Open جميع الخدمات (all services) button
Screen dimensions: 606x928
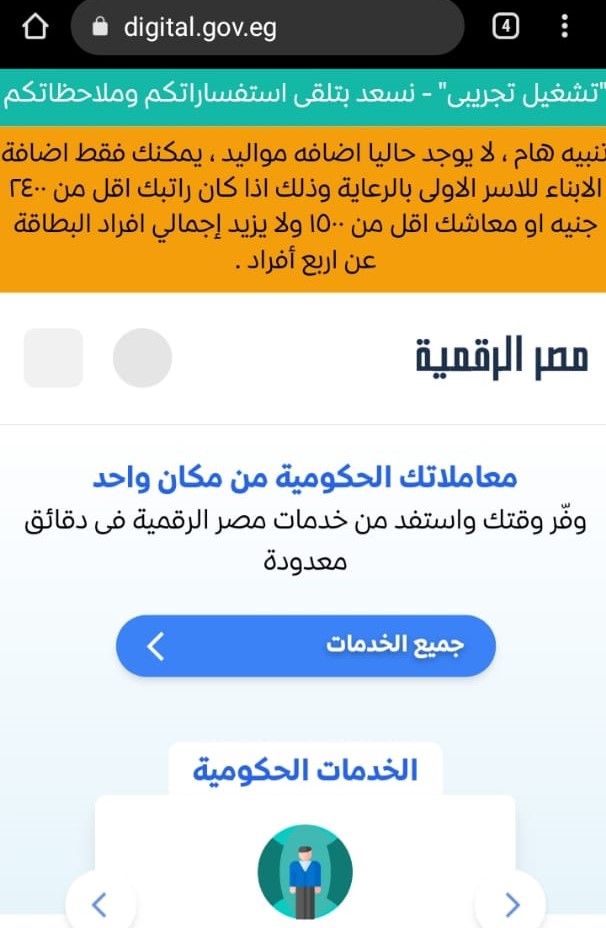pyautogui.click(x=305, y=645)
